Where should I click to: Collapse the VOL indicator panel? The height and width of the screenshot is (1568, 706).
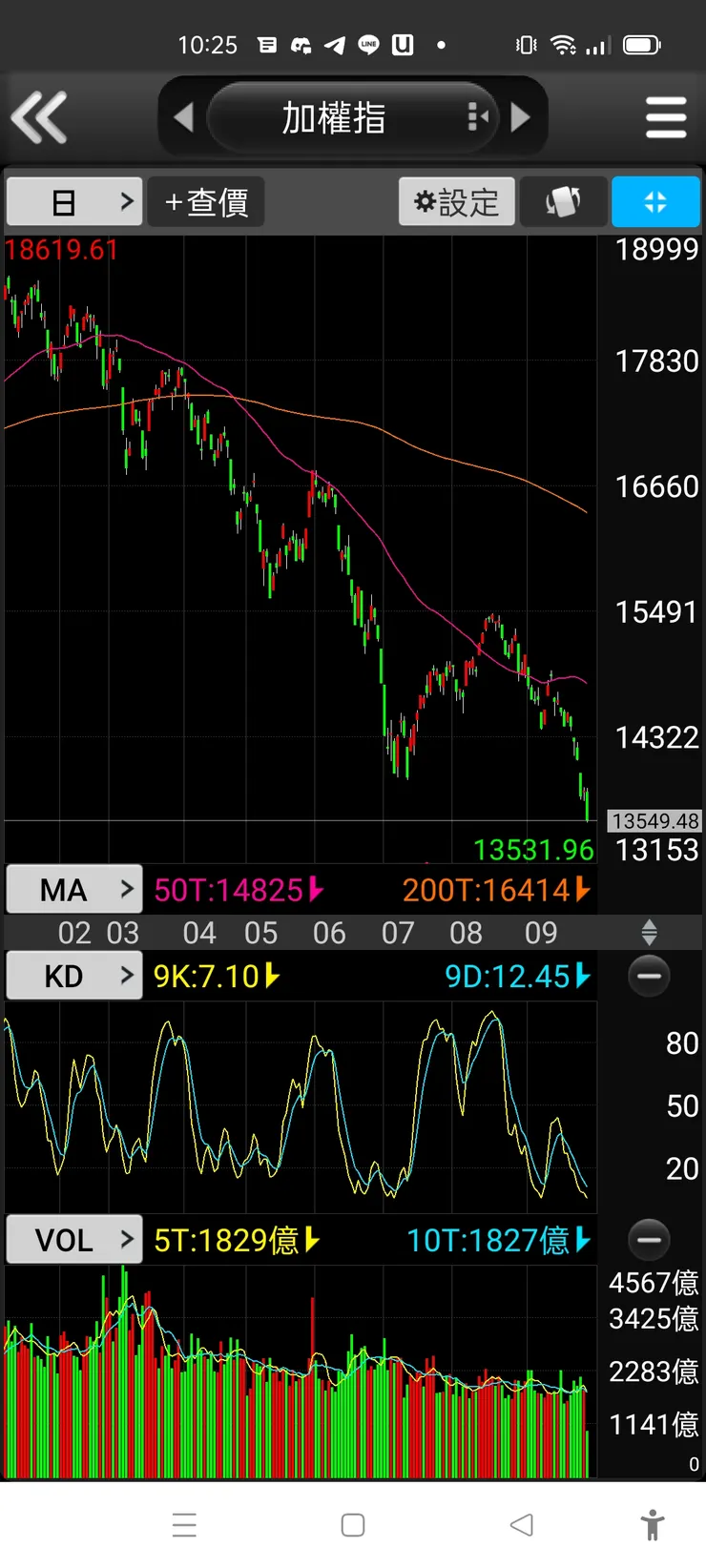point(649,1240)
